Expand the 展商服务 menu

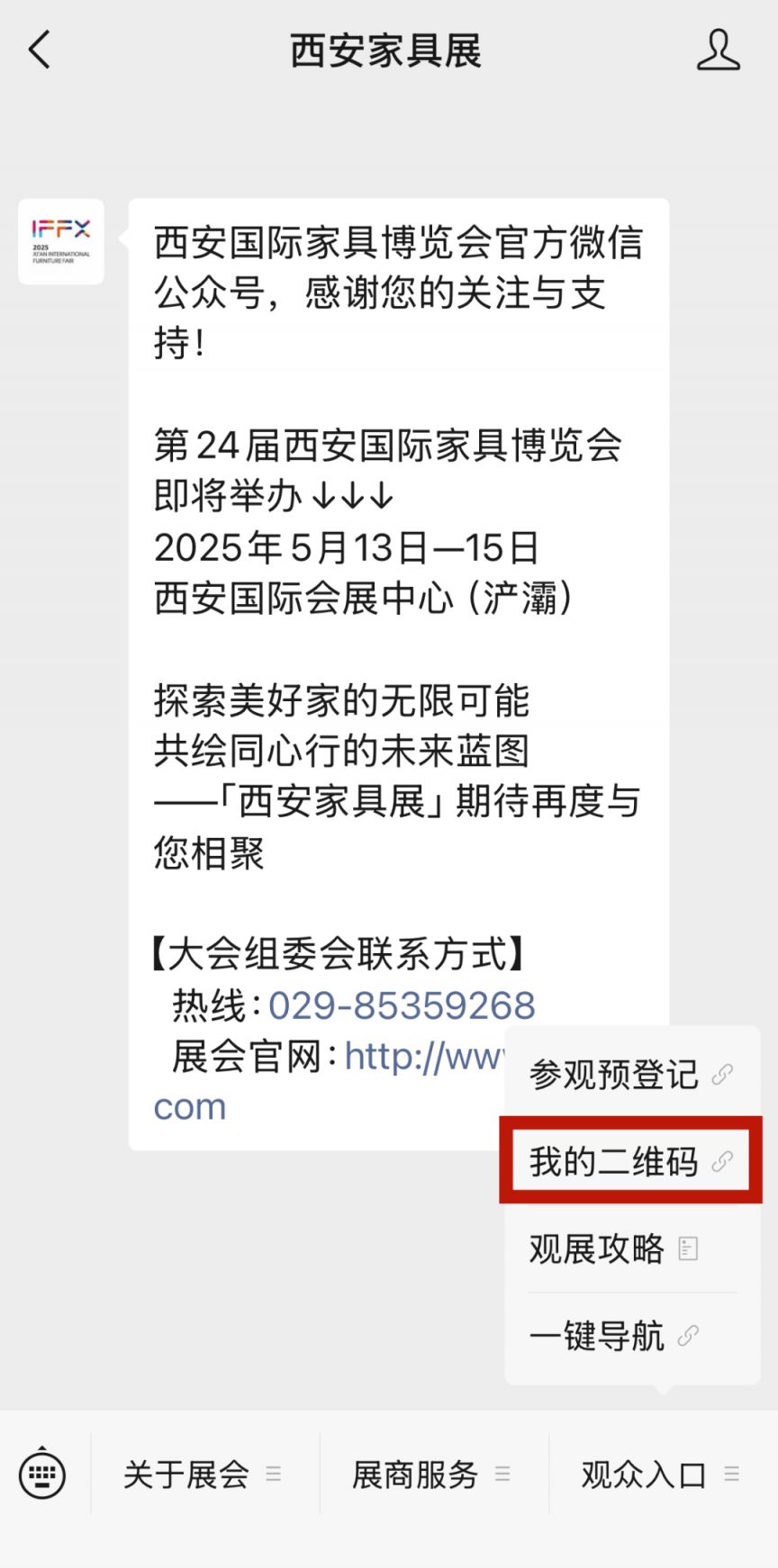click(432, 1474)
